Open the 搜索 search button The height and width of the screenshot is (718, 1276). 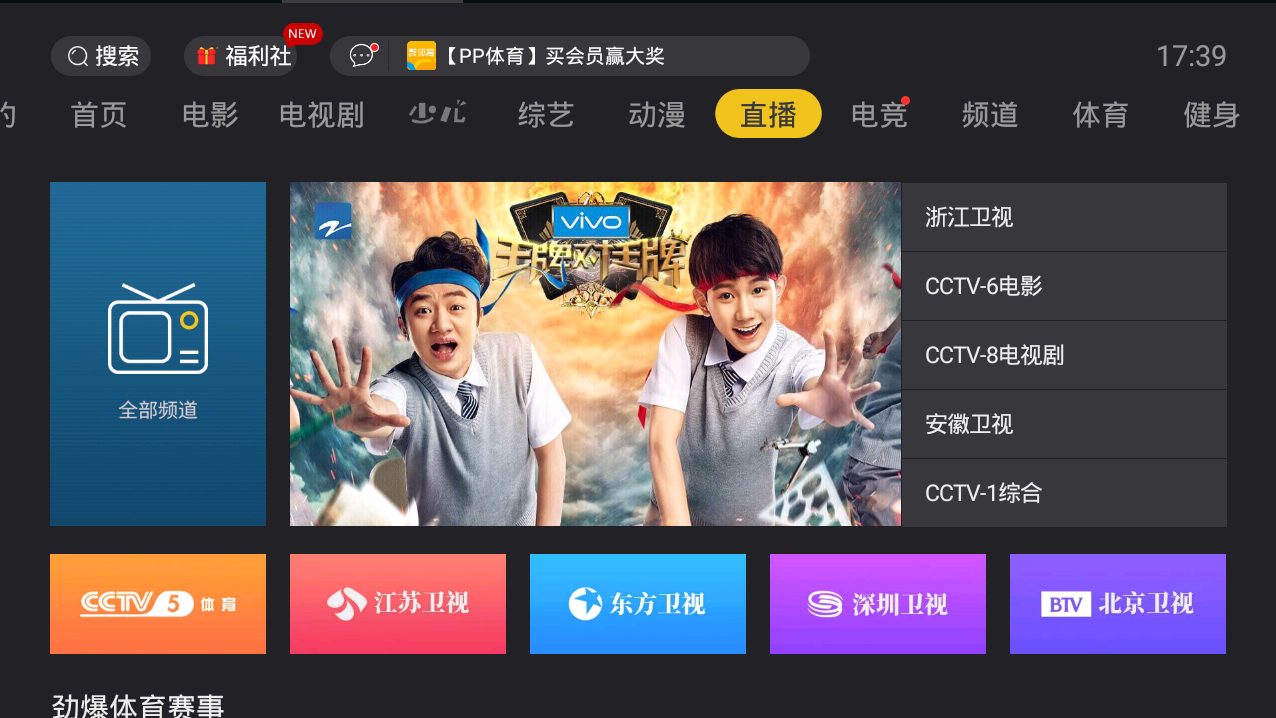(101, 56)
